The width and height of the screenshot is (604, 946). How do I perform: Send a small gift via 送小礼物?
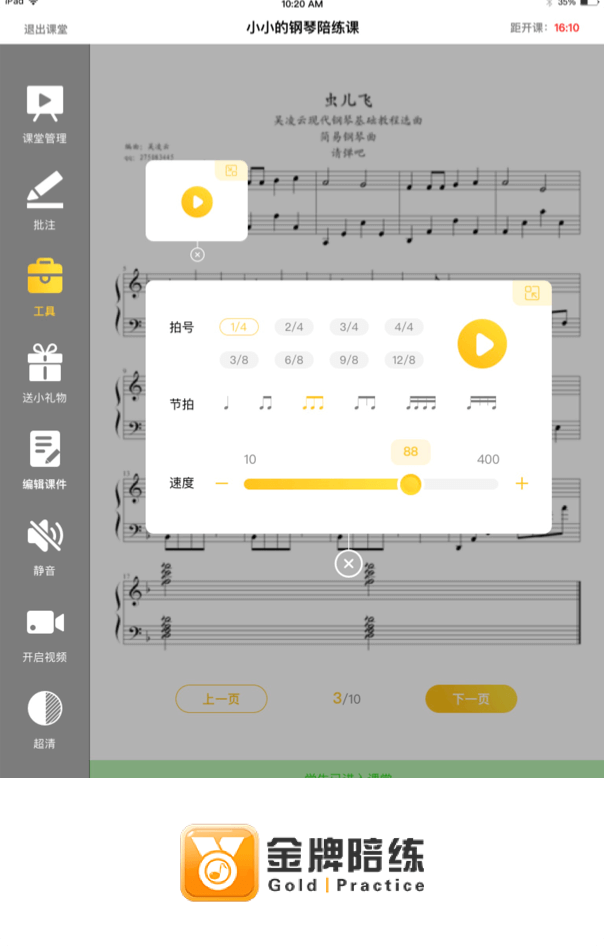(x=45, y=373)
